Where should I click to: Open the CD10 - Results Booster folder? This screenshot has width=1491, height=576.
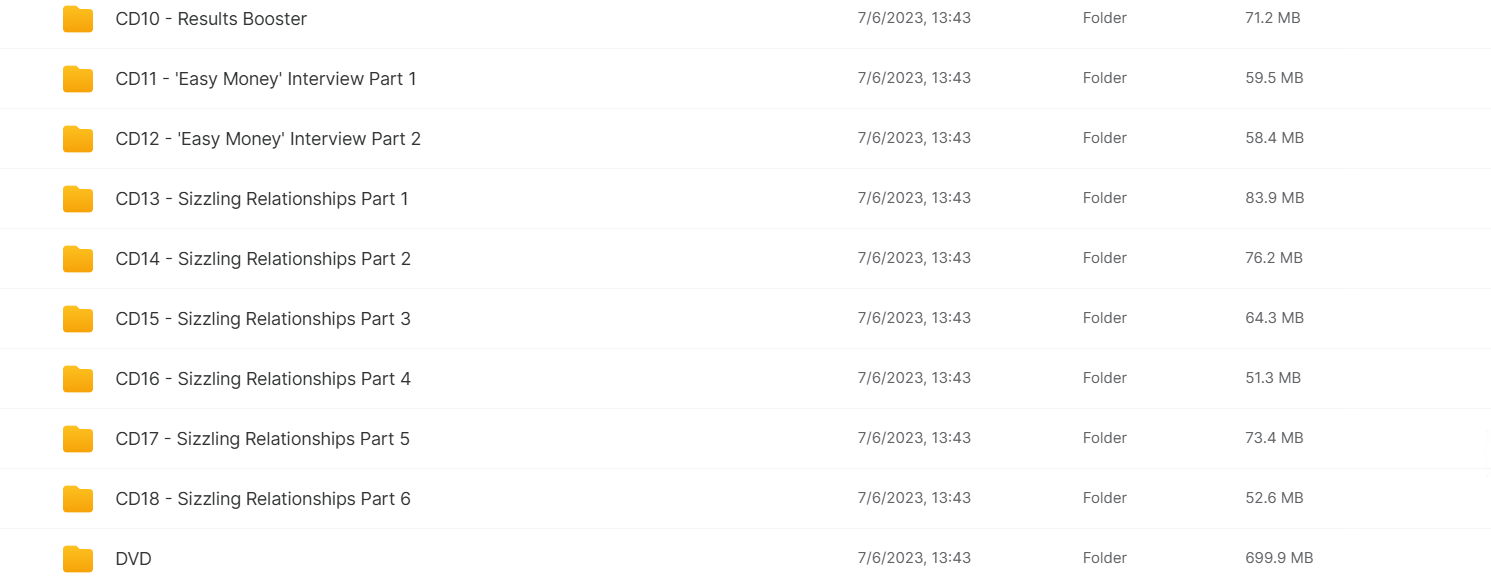[211, 19]
